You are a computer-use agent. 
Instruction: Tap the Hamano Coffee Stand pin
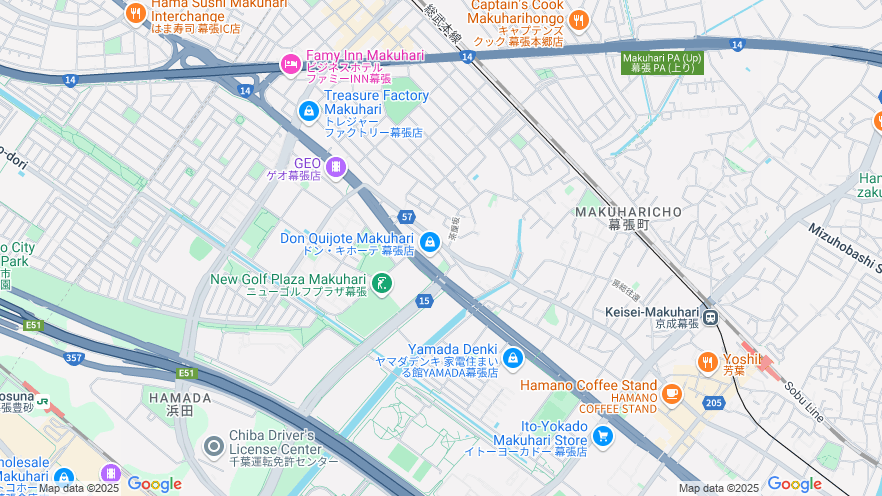tap(671, 393)
